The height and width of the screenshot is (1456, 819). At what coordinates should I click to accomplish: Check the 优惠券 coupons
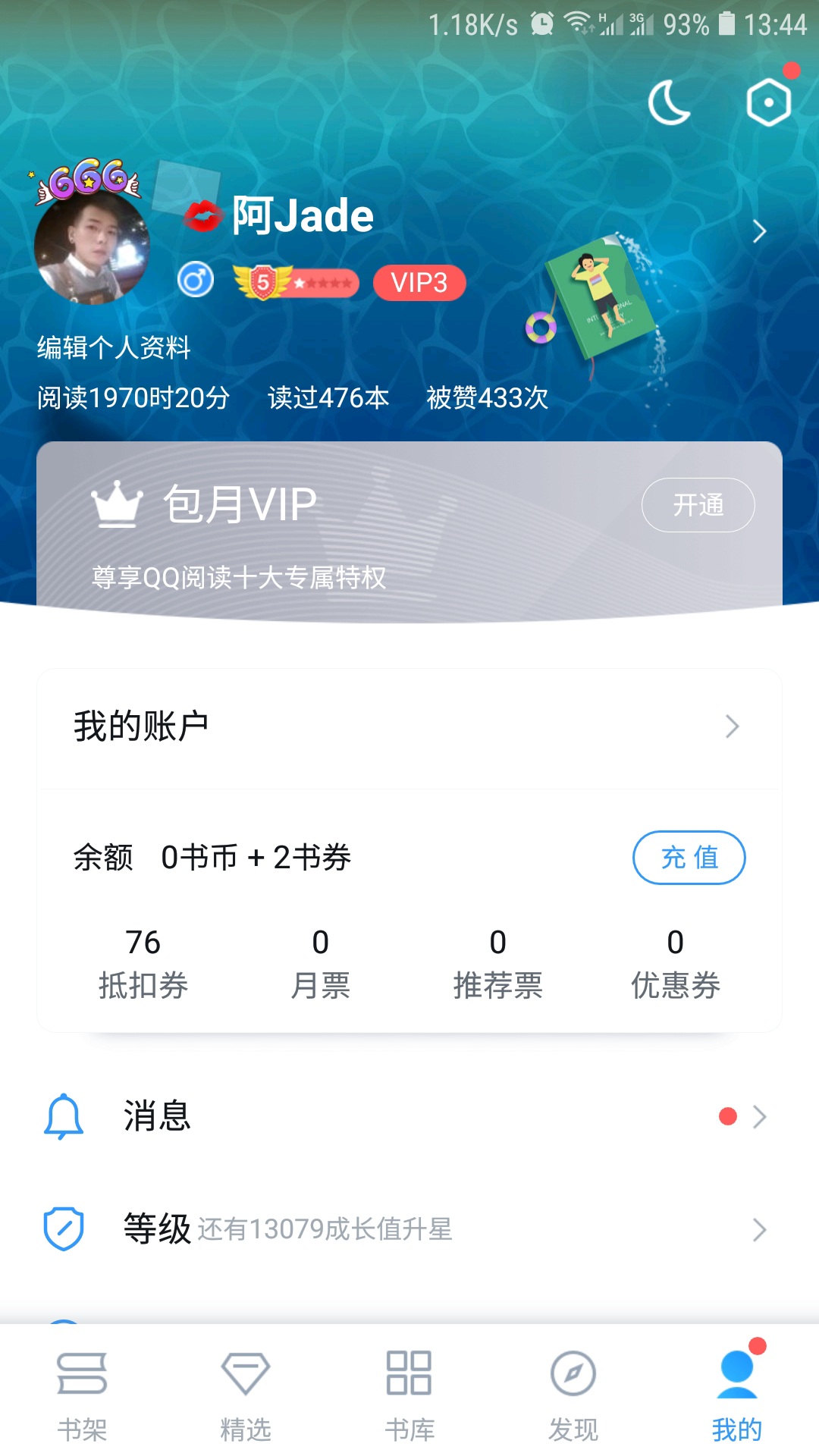click(x=675, y=963)
